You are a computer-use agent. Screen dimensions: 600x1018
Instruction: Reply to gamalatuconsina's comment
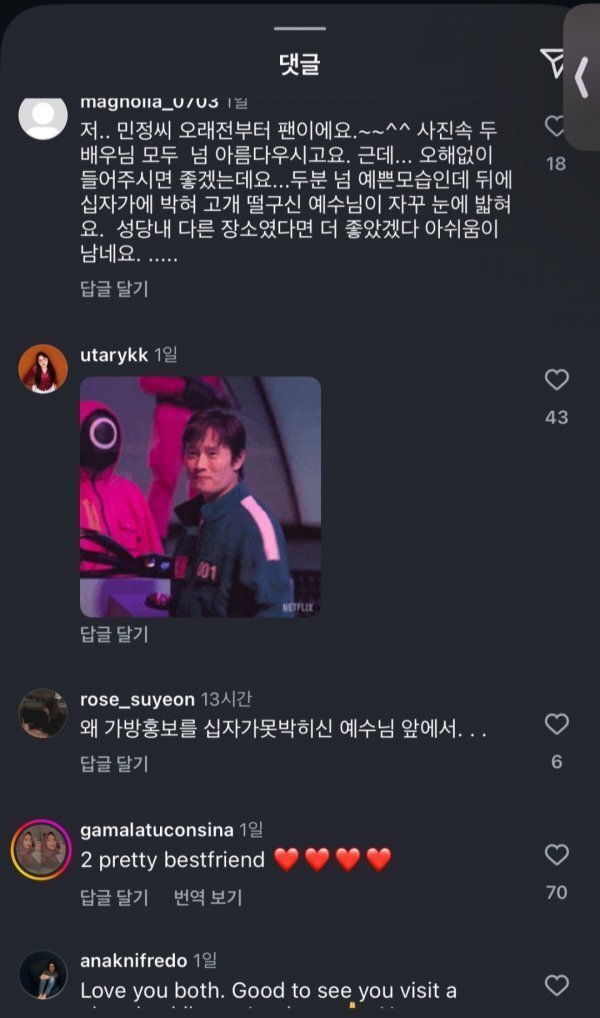(114, 897)
